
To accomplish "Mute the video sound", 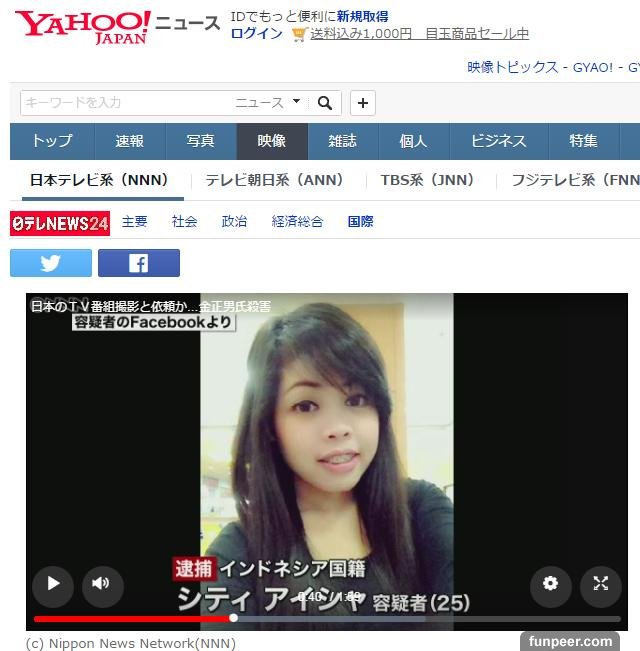I will coord(101,584).
